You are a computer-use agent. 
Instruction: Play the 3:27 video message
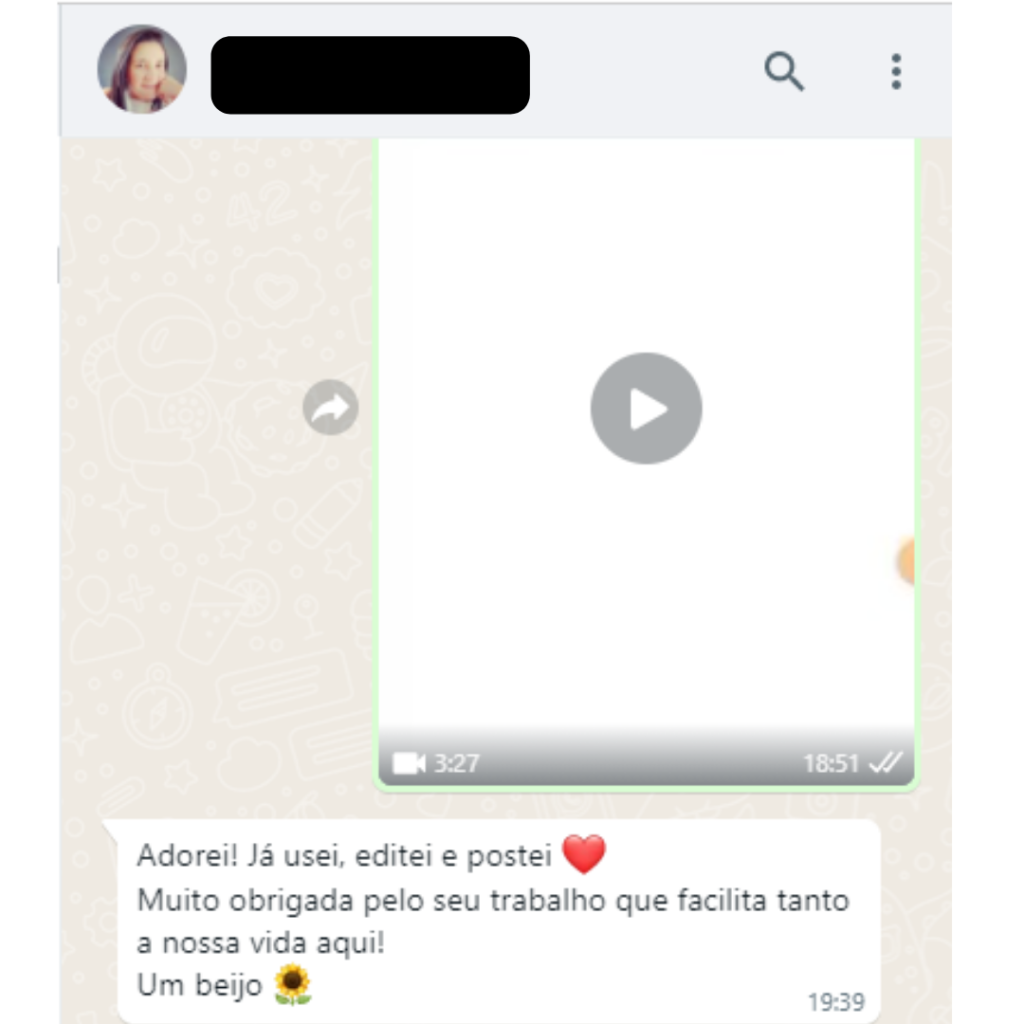pyautogui.click(x=646, y=408)
